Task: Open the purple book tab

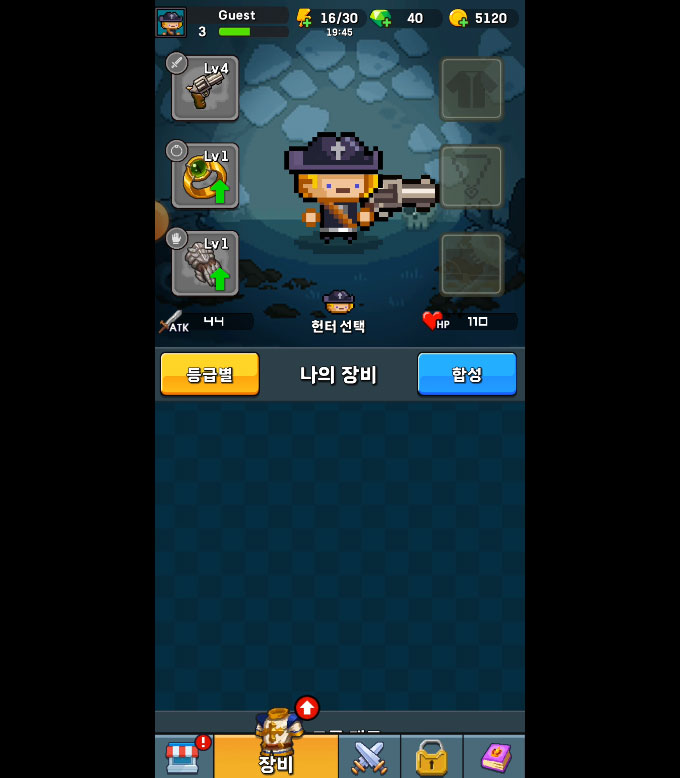Action: pyautogui.click(x=494, y=756)
